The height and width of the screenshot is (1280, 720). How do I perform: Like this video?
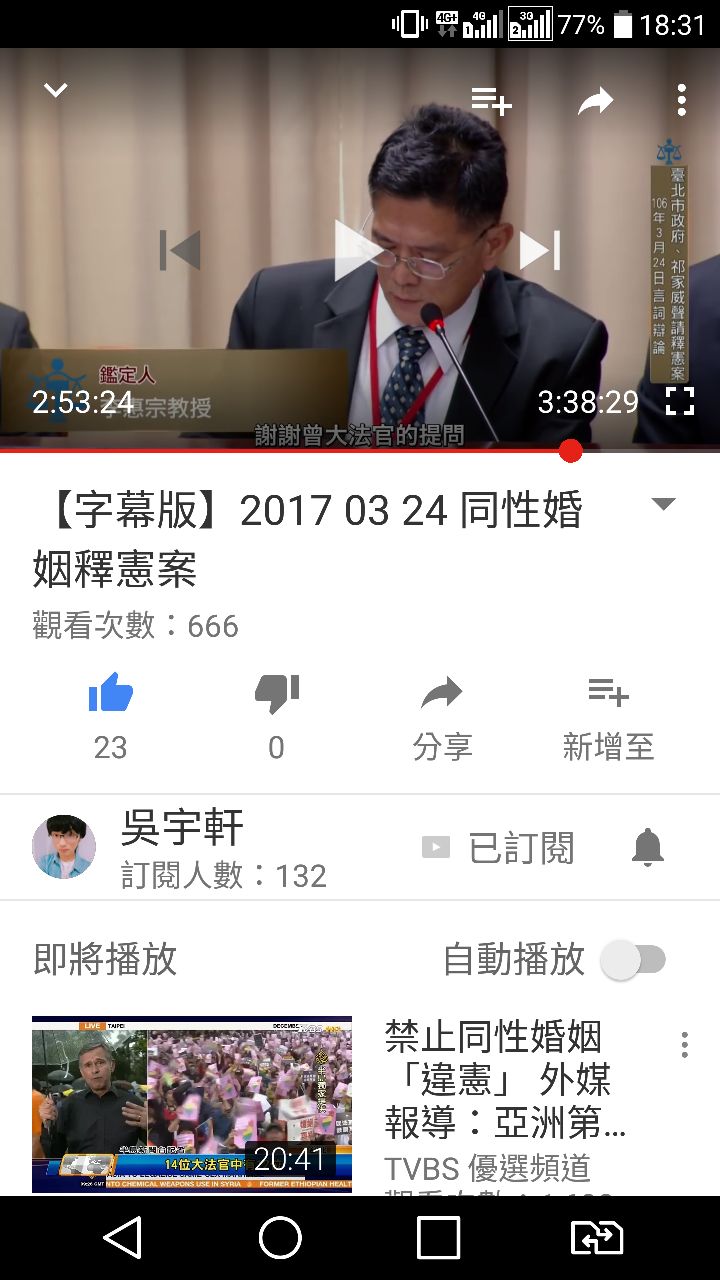(110, 694)
